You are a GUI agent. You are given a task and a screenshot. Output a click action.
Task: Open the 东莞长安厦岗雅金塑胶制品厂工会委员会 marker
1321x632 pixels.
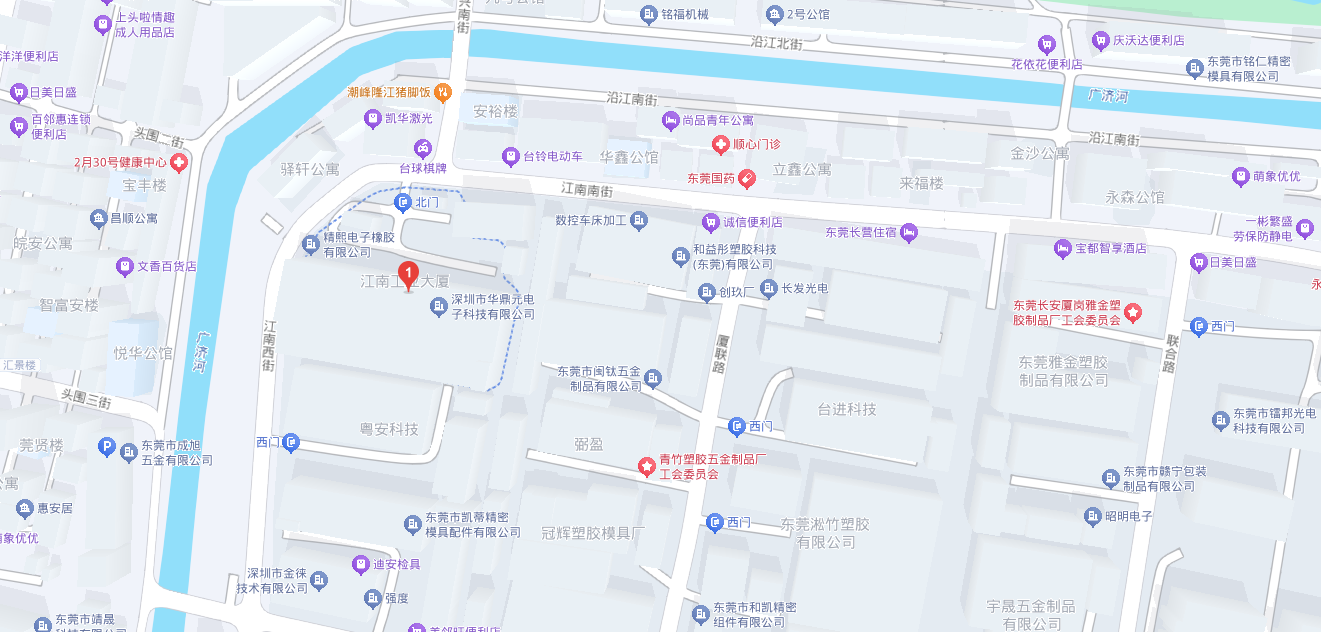click(x=1132, y=314)
